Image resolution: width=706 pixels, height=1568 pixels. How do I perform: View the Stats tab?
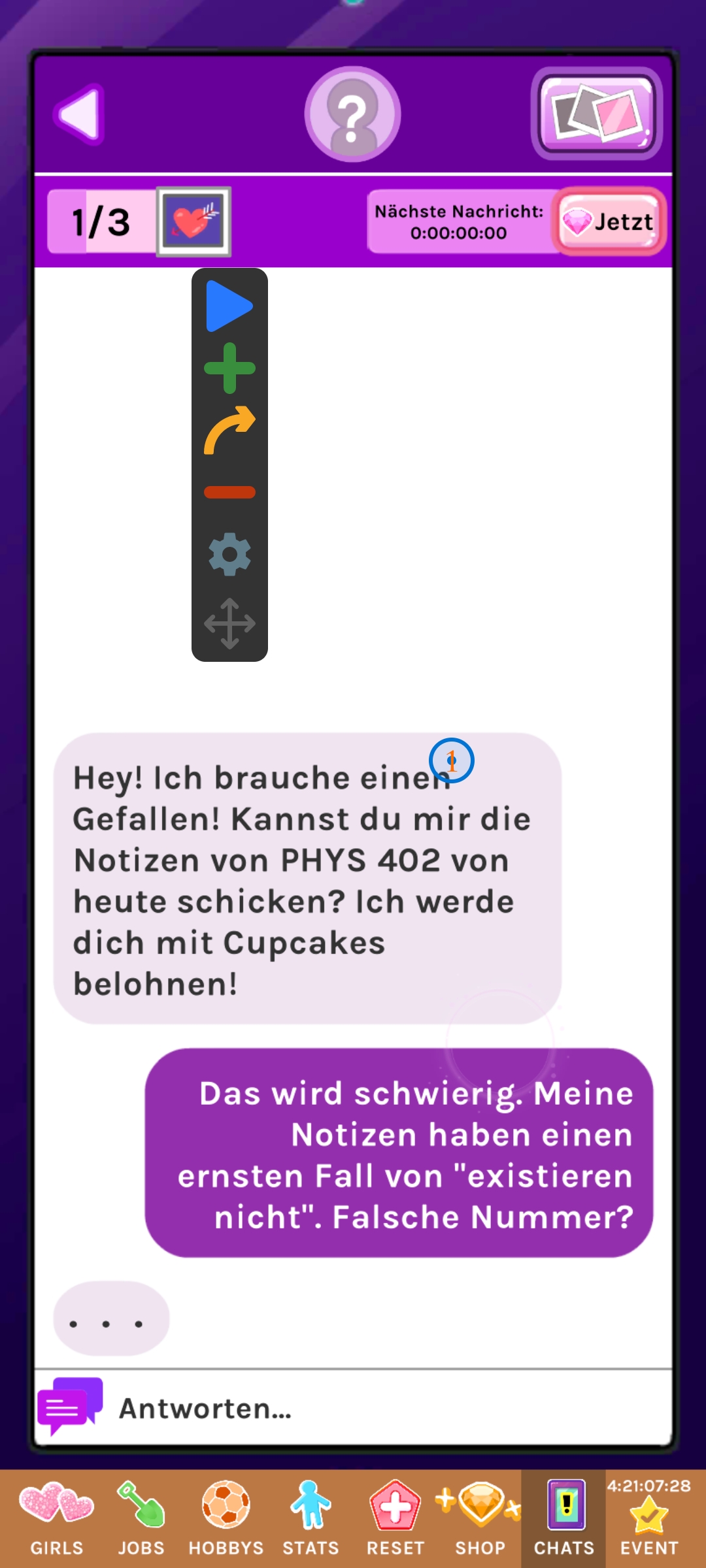311,1518
